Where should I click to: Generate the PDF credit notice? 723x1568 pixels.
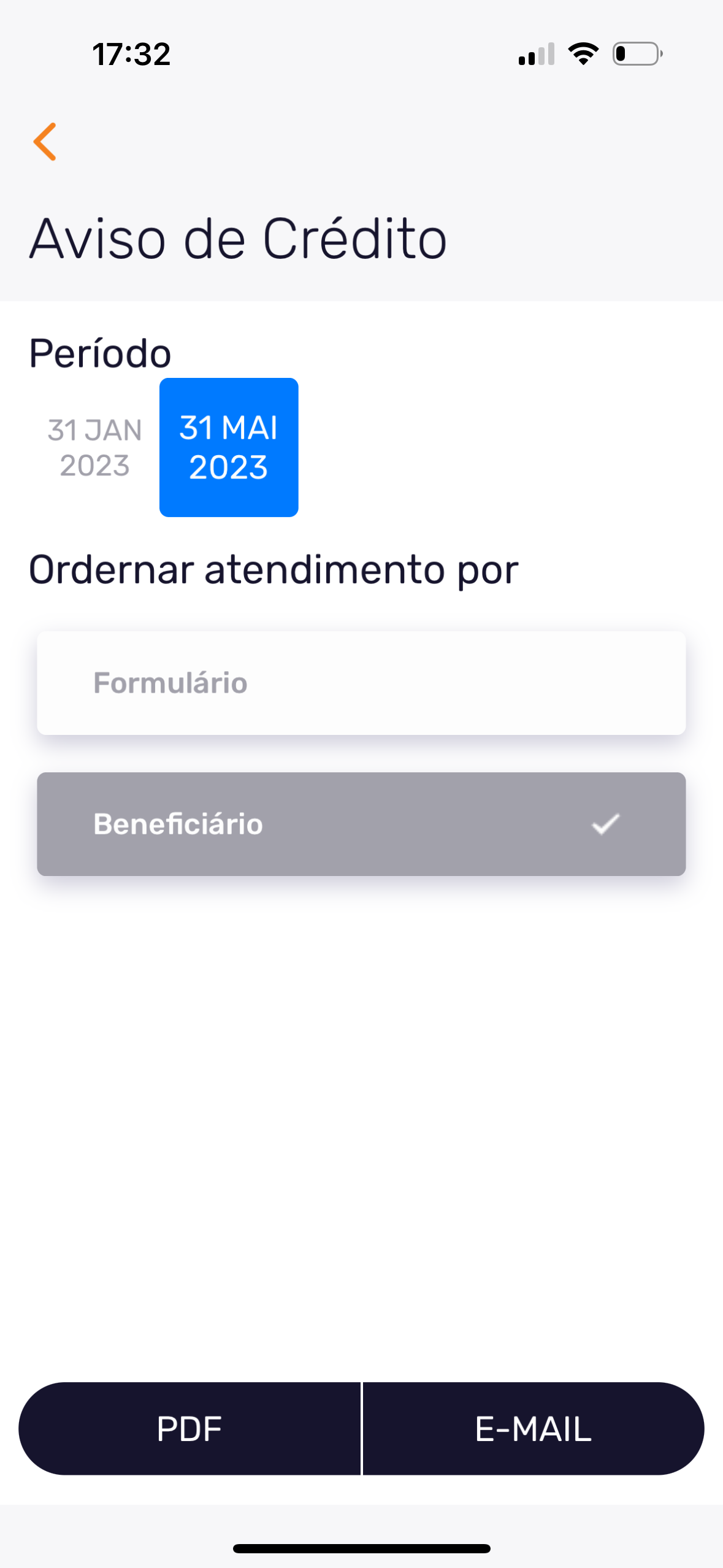click(189, 1428)
